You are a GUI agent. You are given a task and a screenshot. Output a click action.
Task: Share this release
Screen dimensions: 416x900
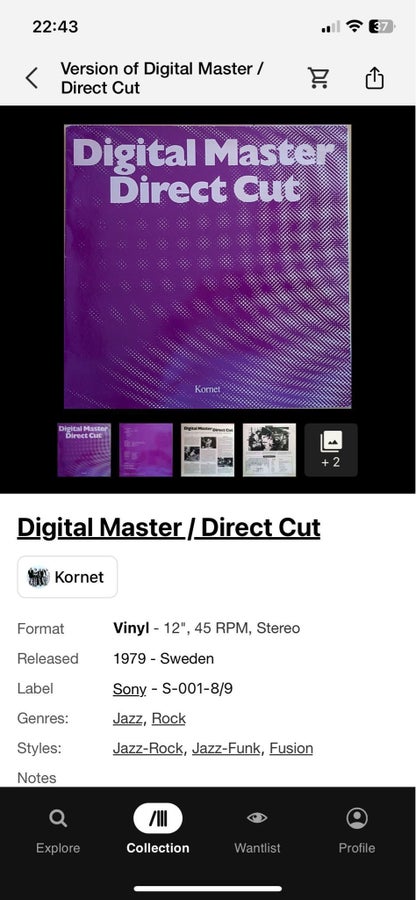coord(374,77)
